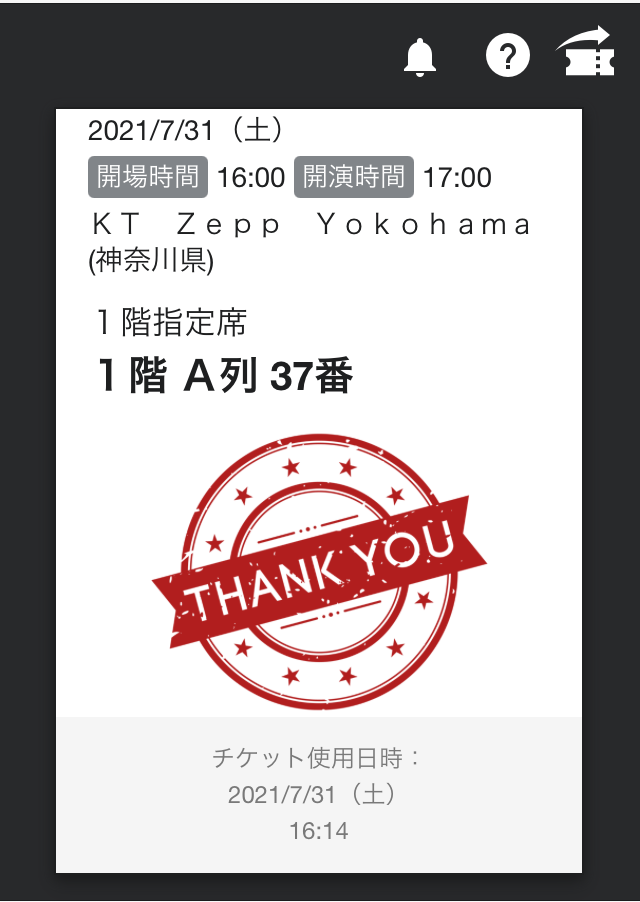Tap the ticket transfer icon
The width and height of the screenshot is (640, 902).
(586, 53)
